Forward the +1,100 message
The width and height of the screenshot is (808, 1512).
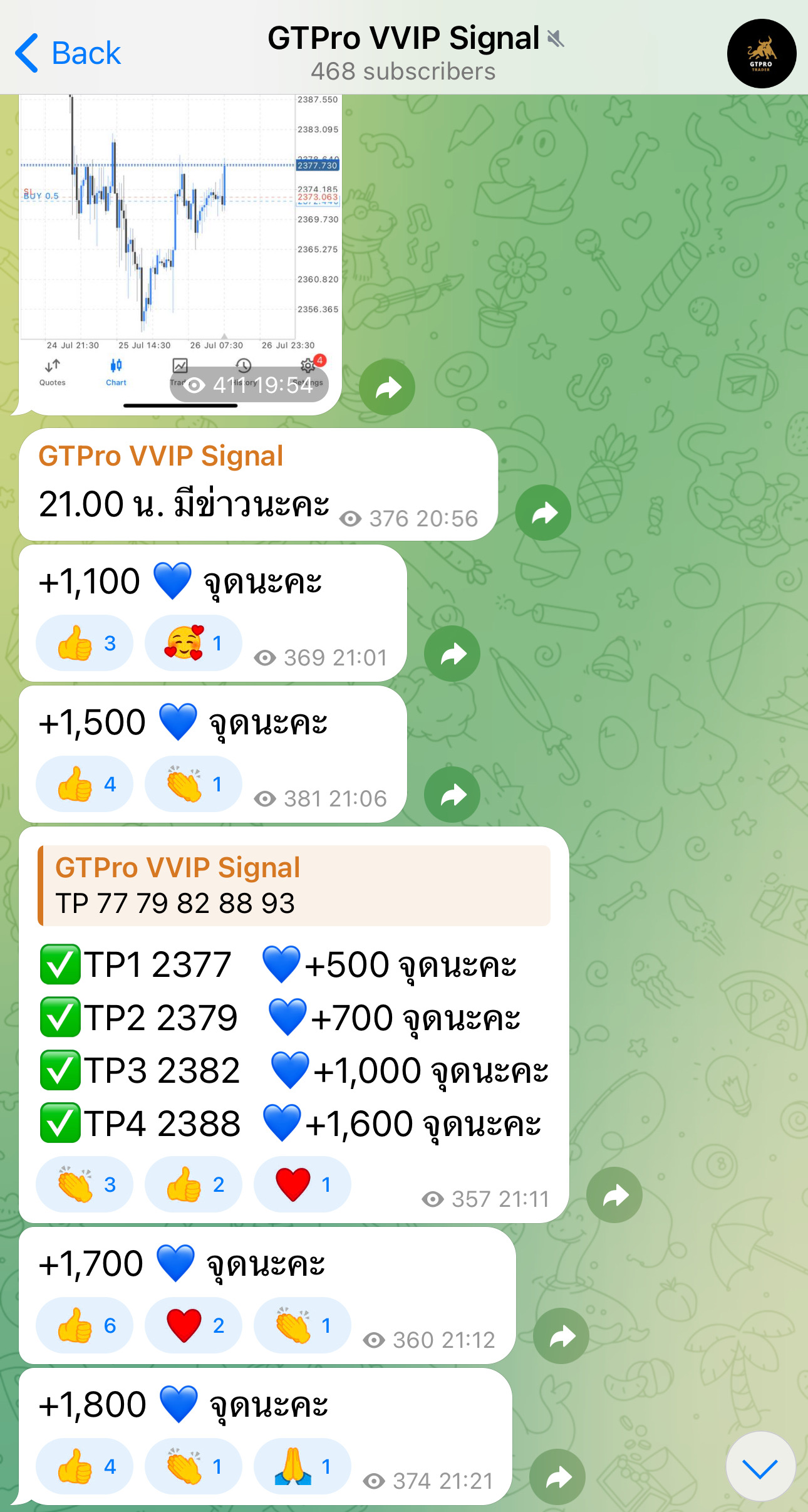coord(452,654)
